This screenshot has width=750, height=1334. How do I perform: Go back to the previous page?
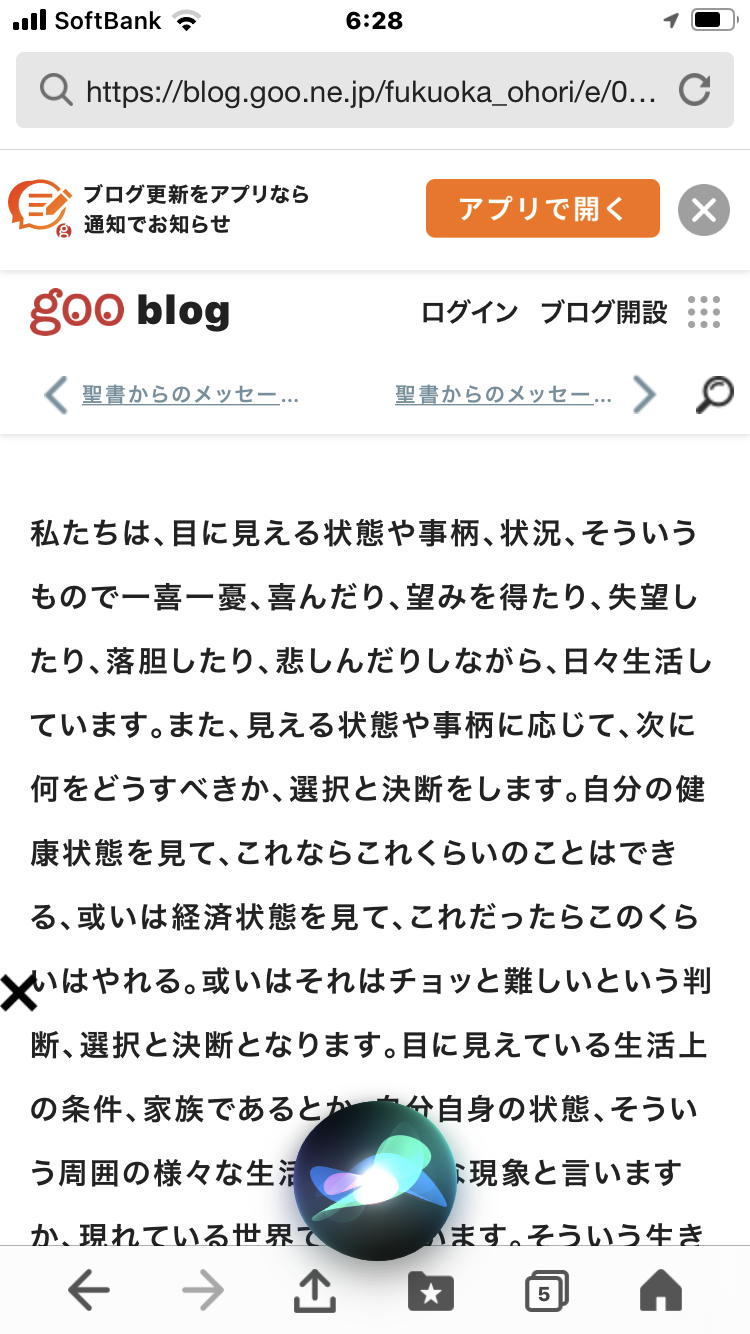[x=89, y=1291]
